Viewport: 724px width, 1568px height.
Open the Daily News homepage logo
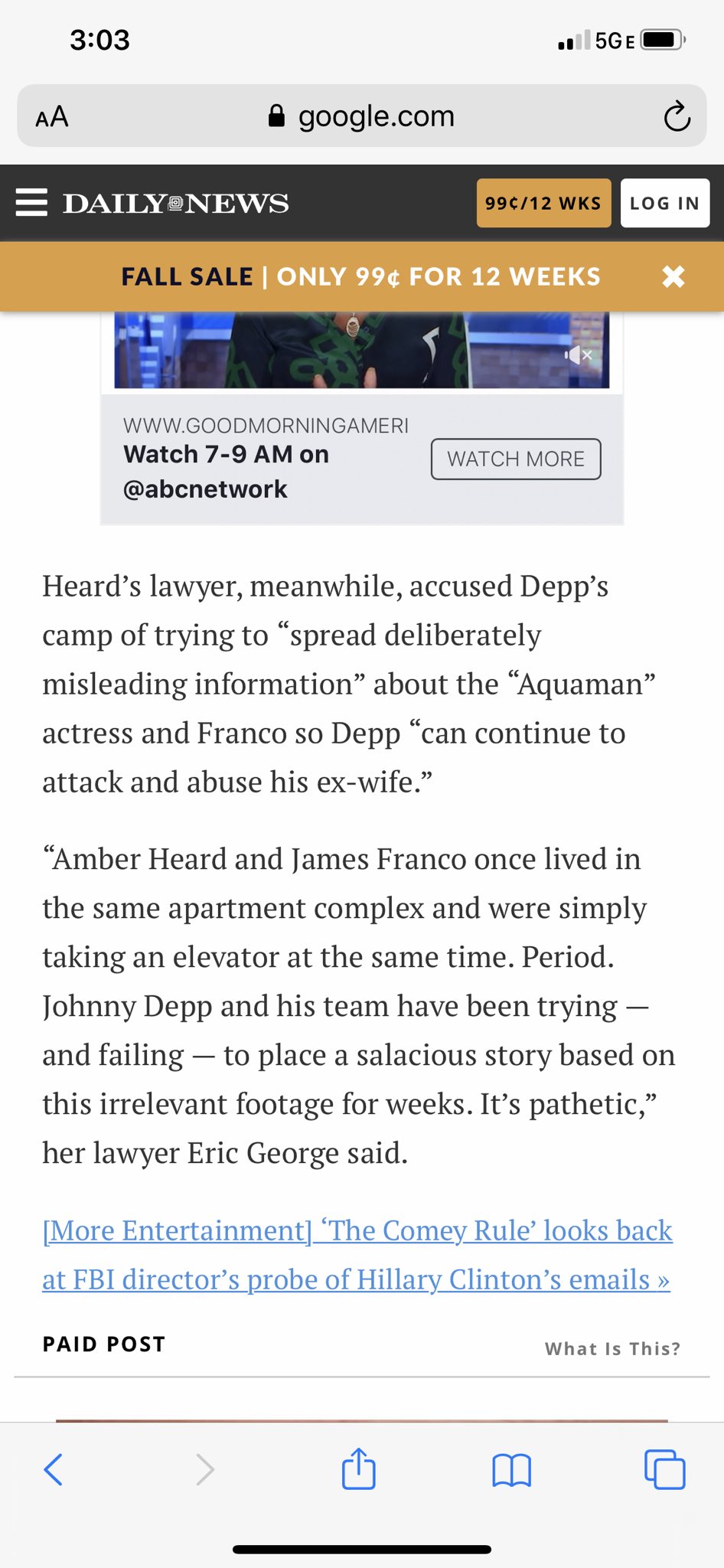[x=175, y=203]
